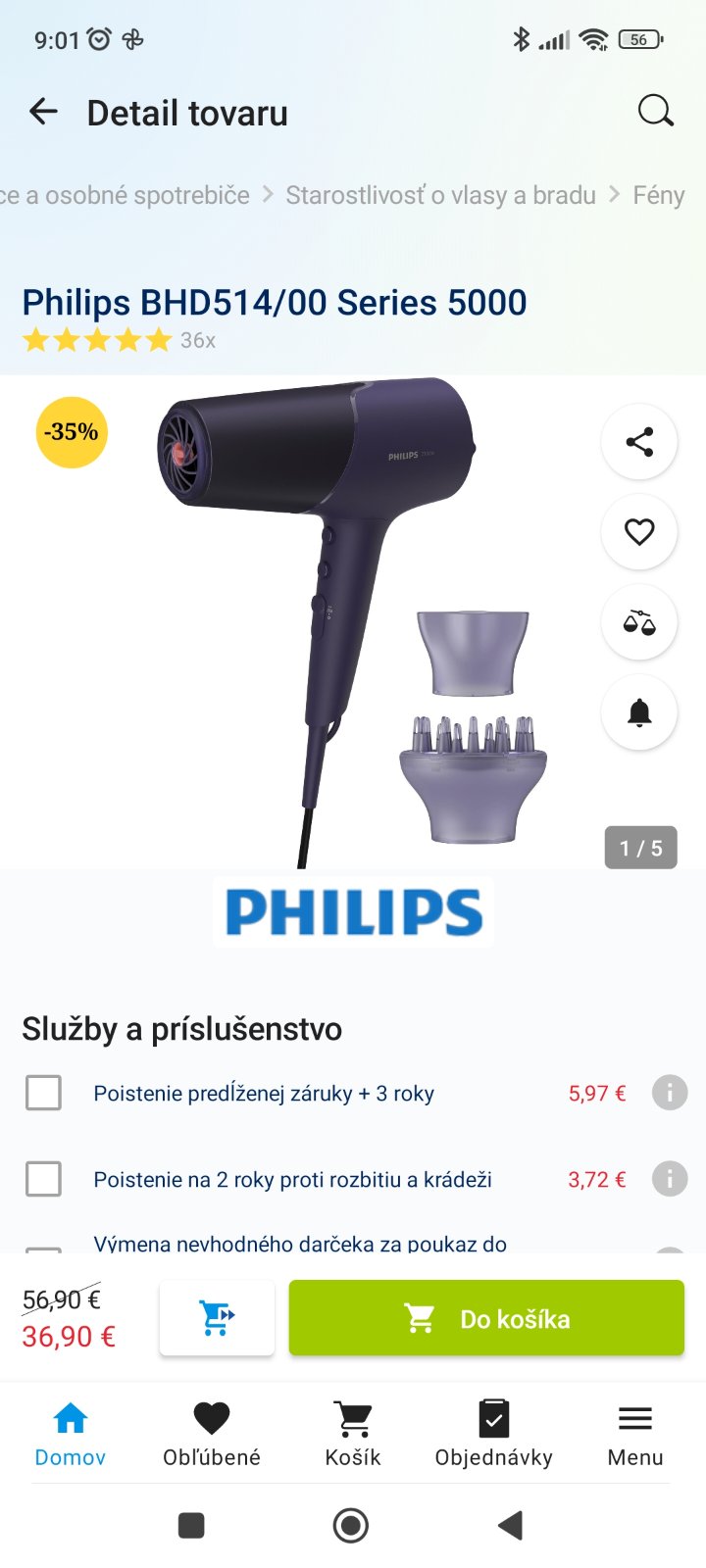The width and height of the screenshot is (706, 1568).
Task: Use the quick buy cart button
Action: pyautogui.click(x=217, y=1319)
